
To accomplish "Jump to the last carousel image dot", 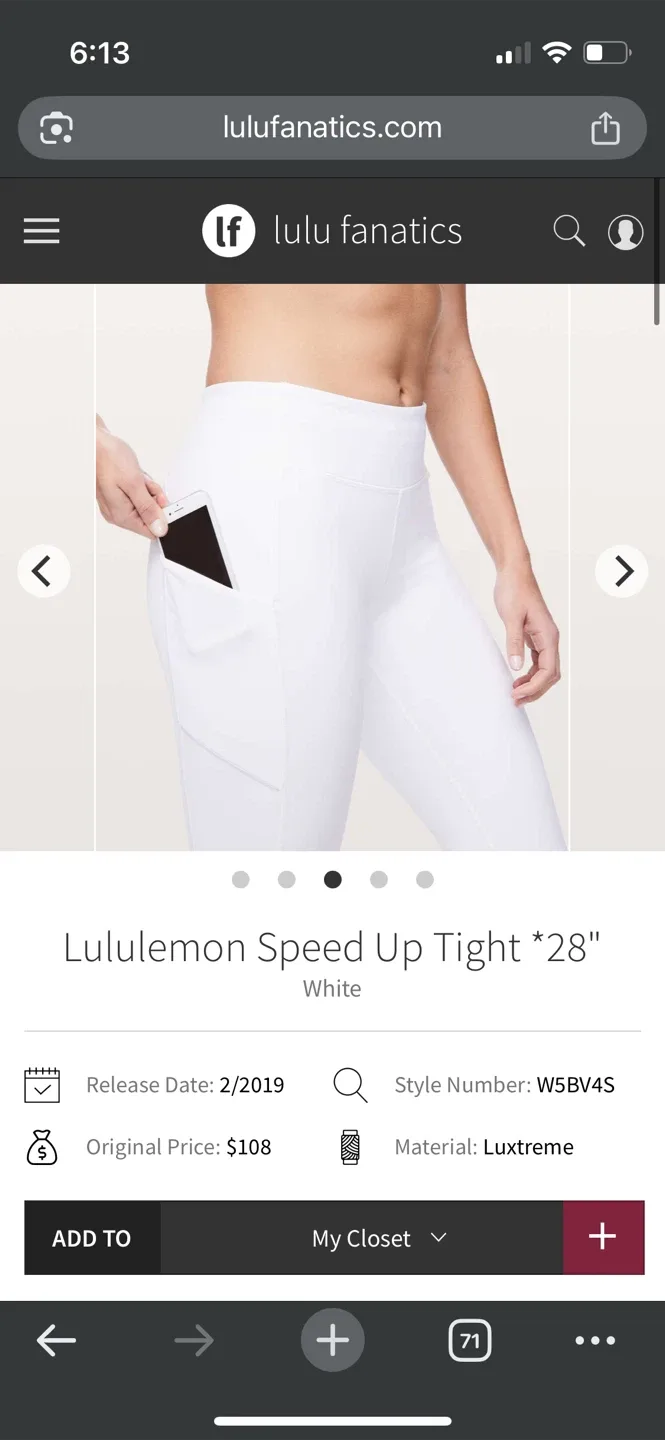I will pyautogui.click(x=425, y=880).
